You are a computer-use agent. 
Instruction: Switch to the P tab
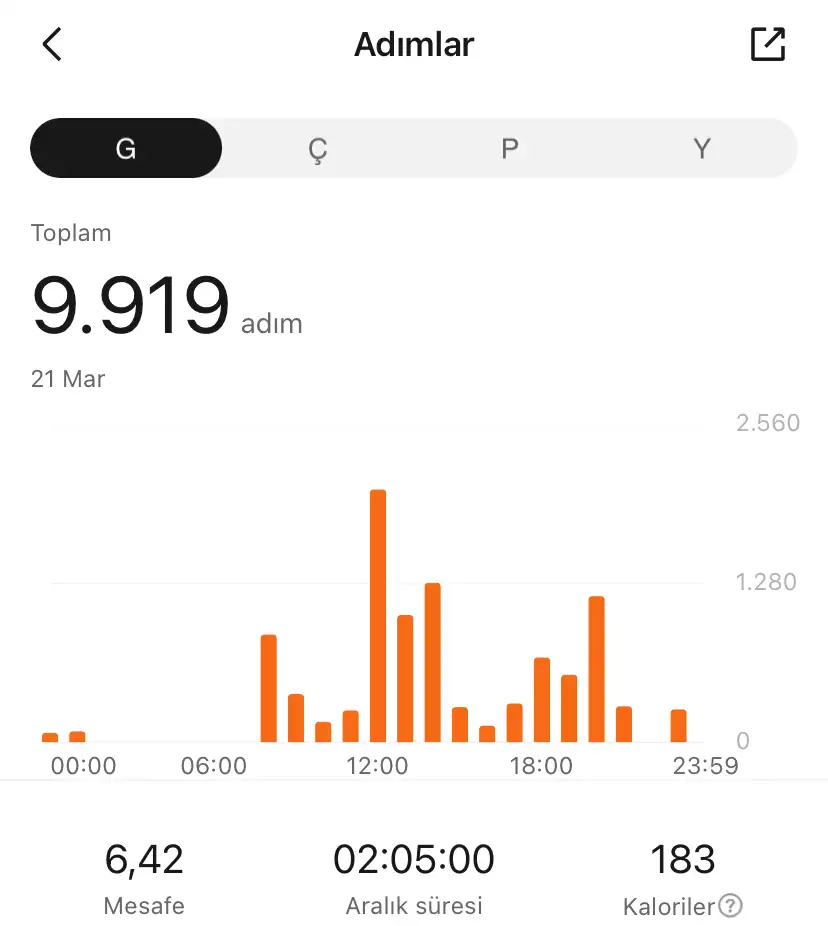coord(510,148)
